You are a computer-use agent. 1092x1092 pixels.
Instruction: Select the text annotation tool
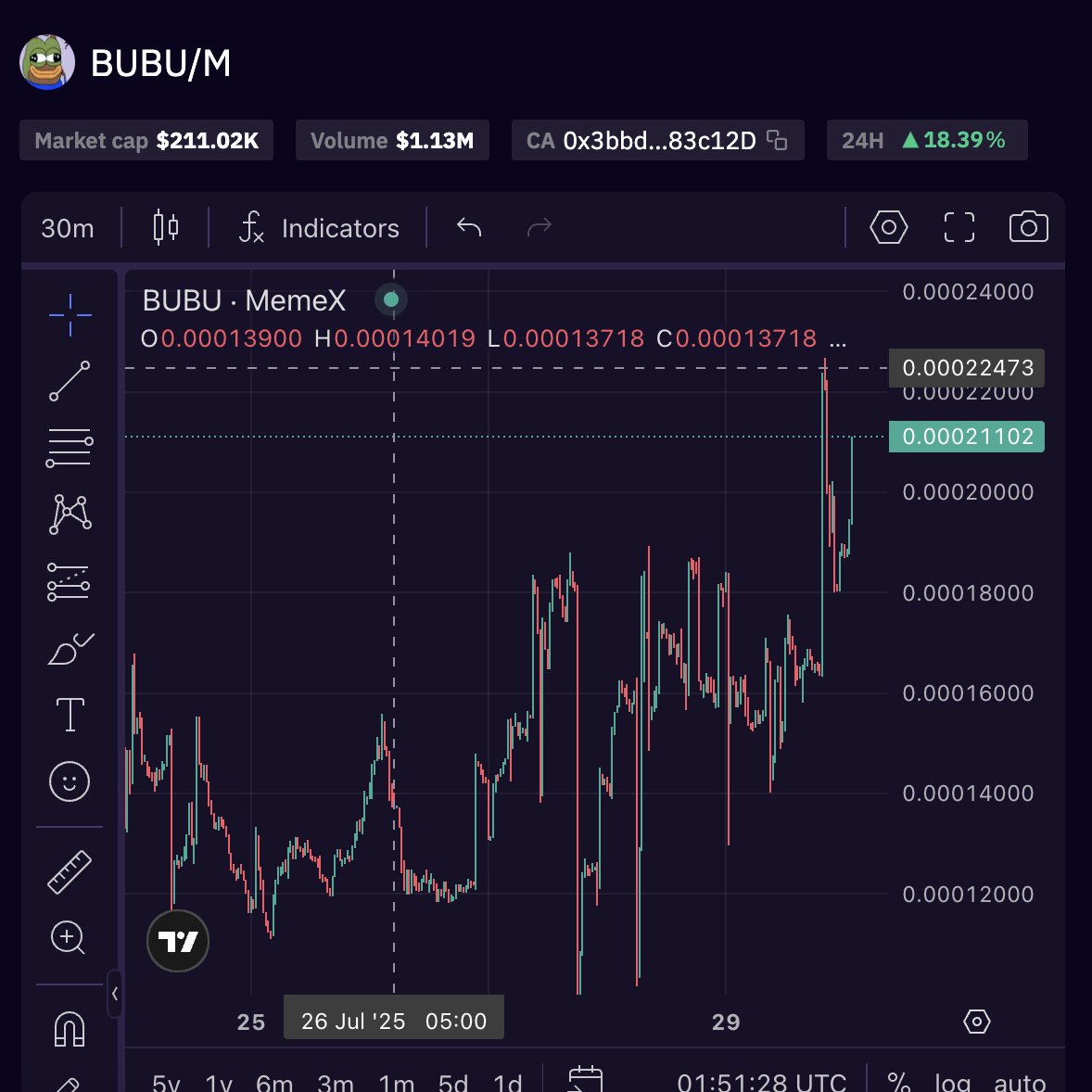click(70, 715)
